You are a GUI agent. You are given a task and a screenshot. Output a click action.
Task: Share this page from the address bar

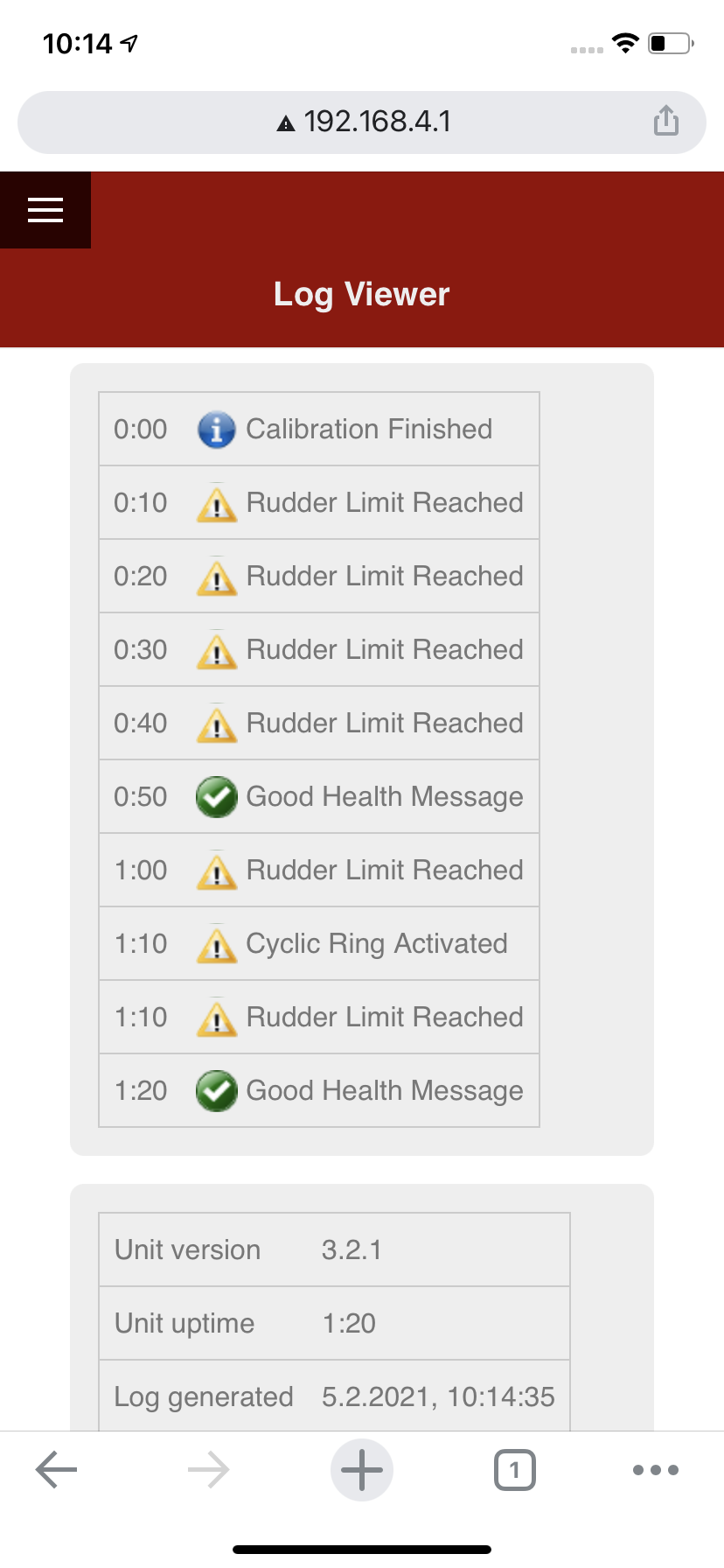(665, 121)
